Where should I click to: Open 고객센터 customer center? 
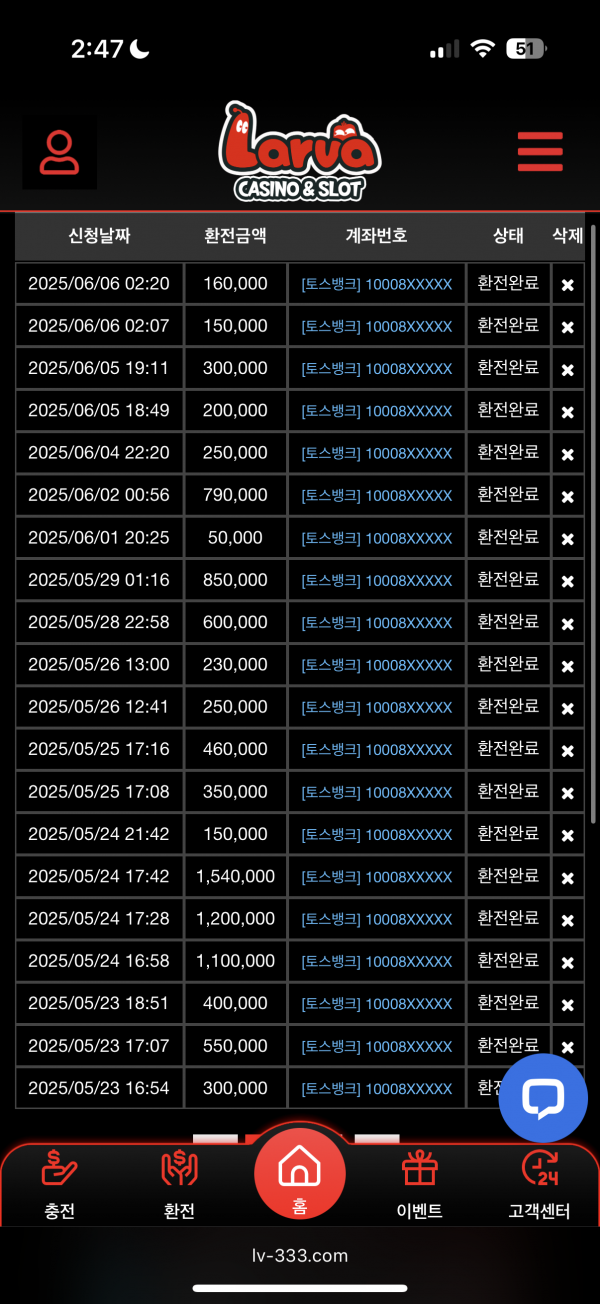[x=539, y=1186]
